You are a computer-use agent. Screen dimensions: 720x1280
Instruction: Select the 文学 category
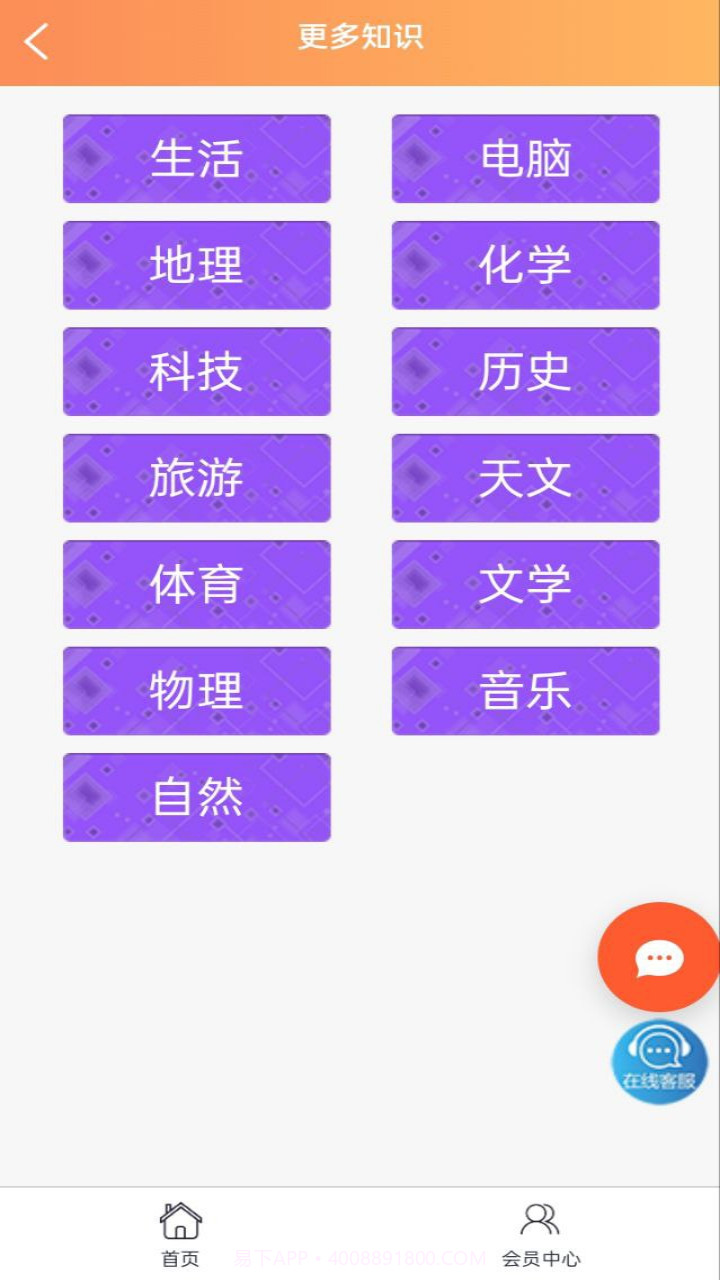tap(526, 584)
